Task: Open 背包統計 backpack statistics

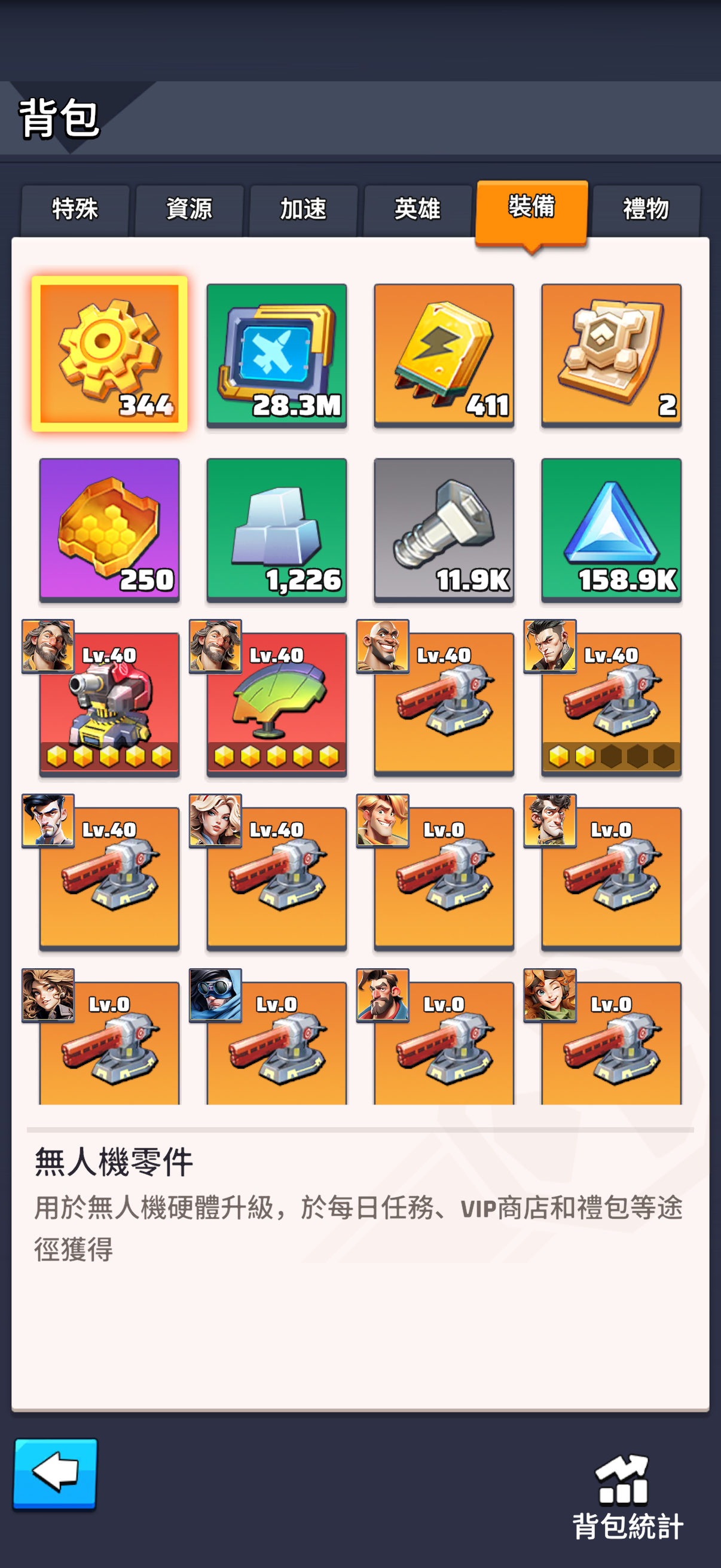Action: pos(627,1498)
